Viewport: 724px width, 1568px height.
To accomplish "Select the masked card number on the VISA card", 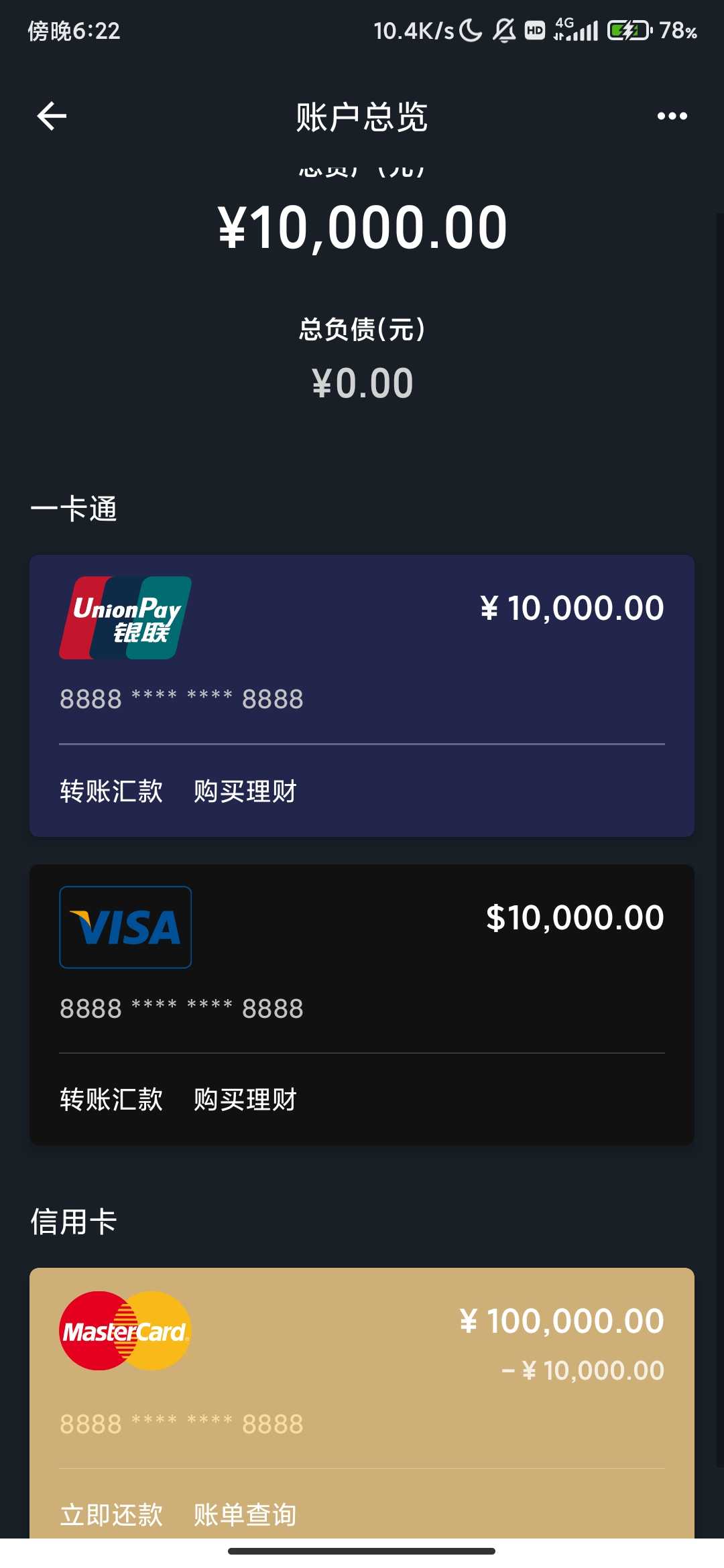I will [x=181, y=1008].
